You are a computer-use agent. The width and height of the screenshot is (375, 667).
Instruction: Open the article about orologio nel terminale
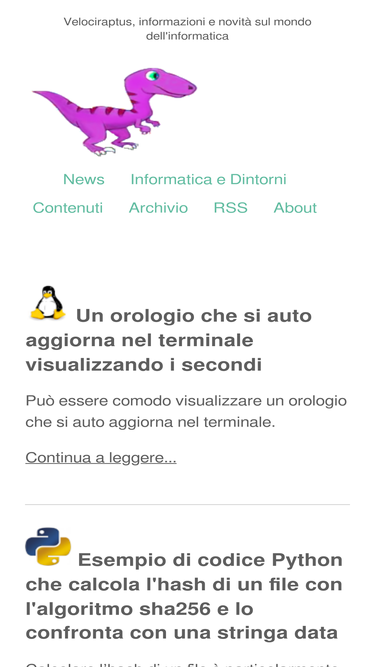pos(169,340)
